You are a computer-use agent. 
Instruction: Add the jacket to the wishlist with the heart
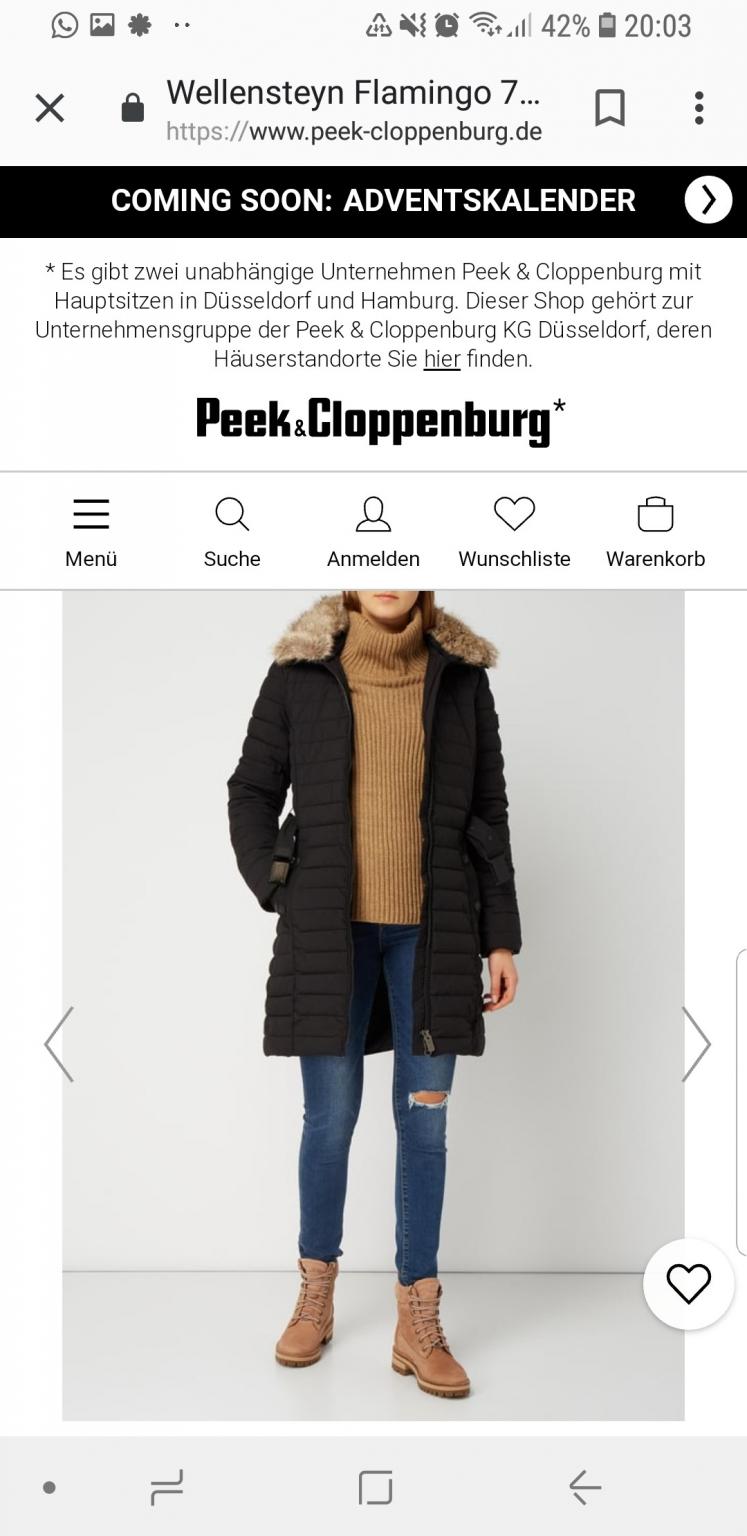pos(688,1284)
